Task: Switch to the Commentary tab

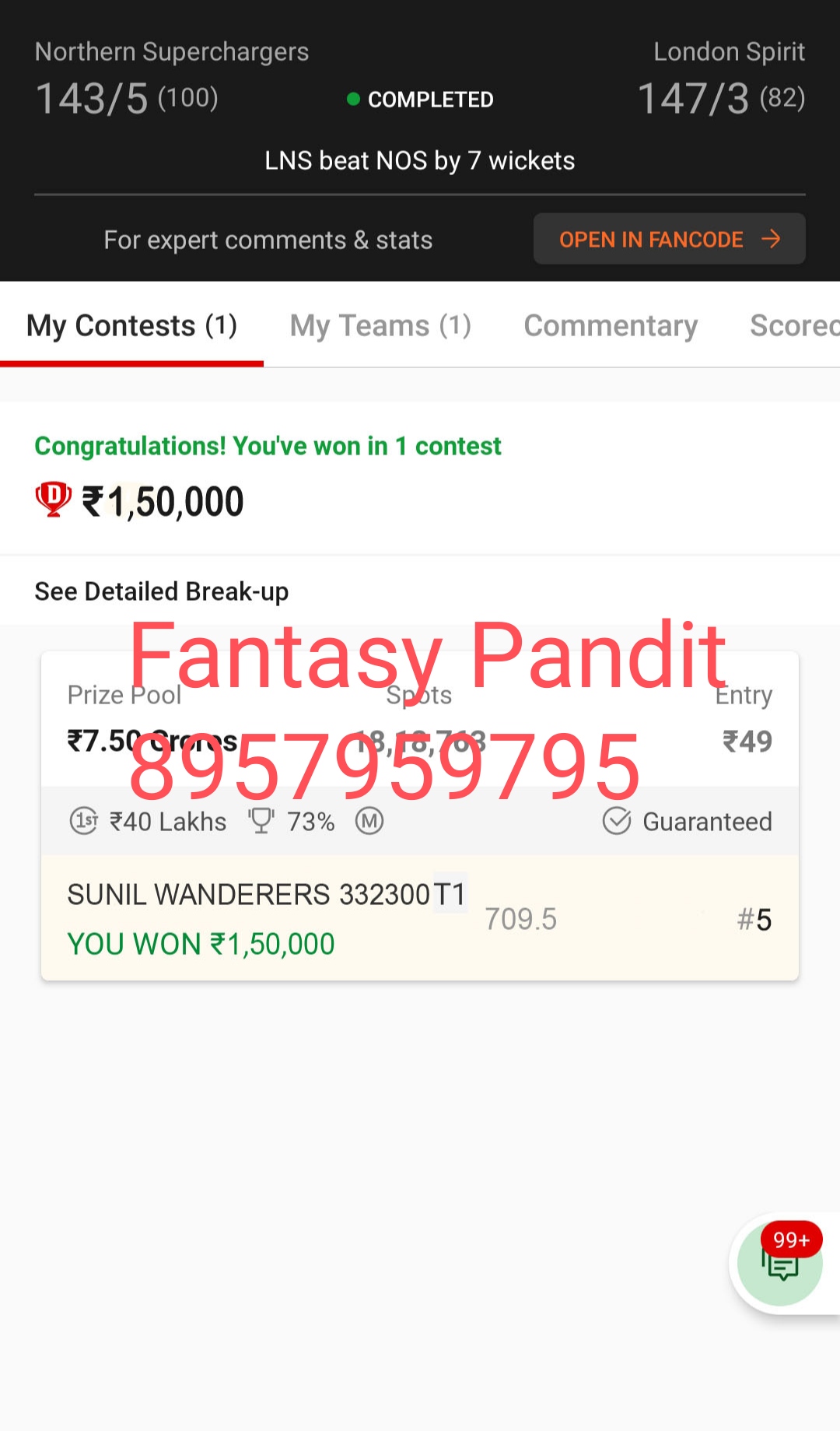Action: pos(611,325)
